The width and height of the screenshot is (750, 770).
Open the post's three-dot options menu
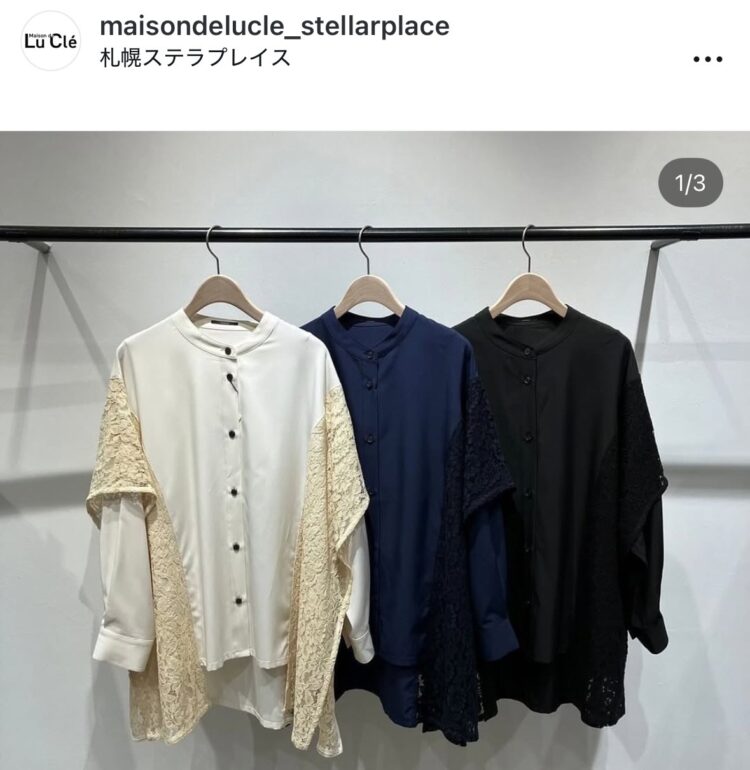(x=706, y=58)
